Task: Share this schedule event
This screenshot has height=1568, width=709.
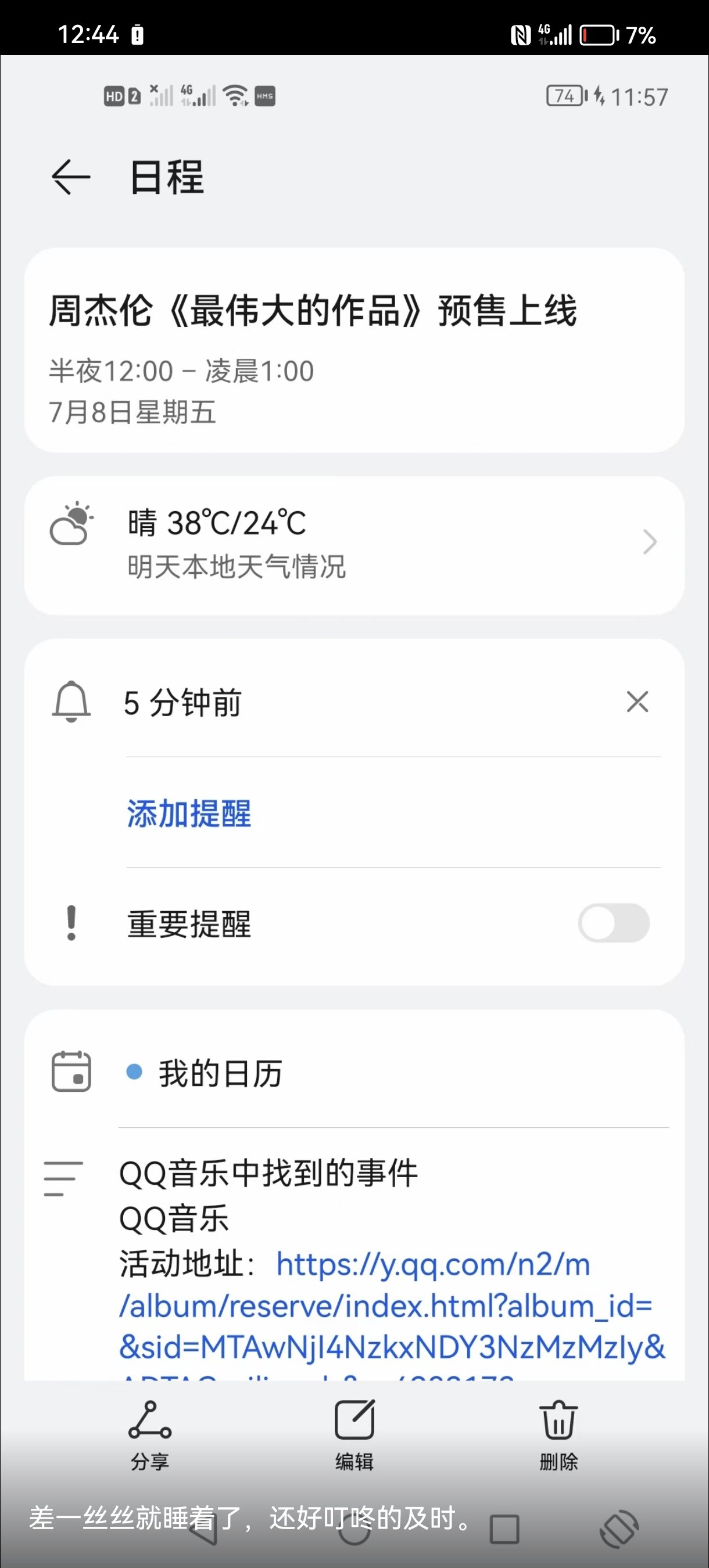Action: (150, 1436)
